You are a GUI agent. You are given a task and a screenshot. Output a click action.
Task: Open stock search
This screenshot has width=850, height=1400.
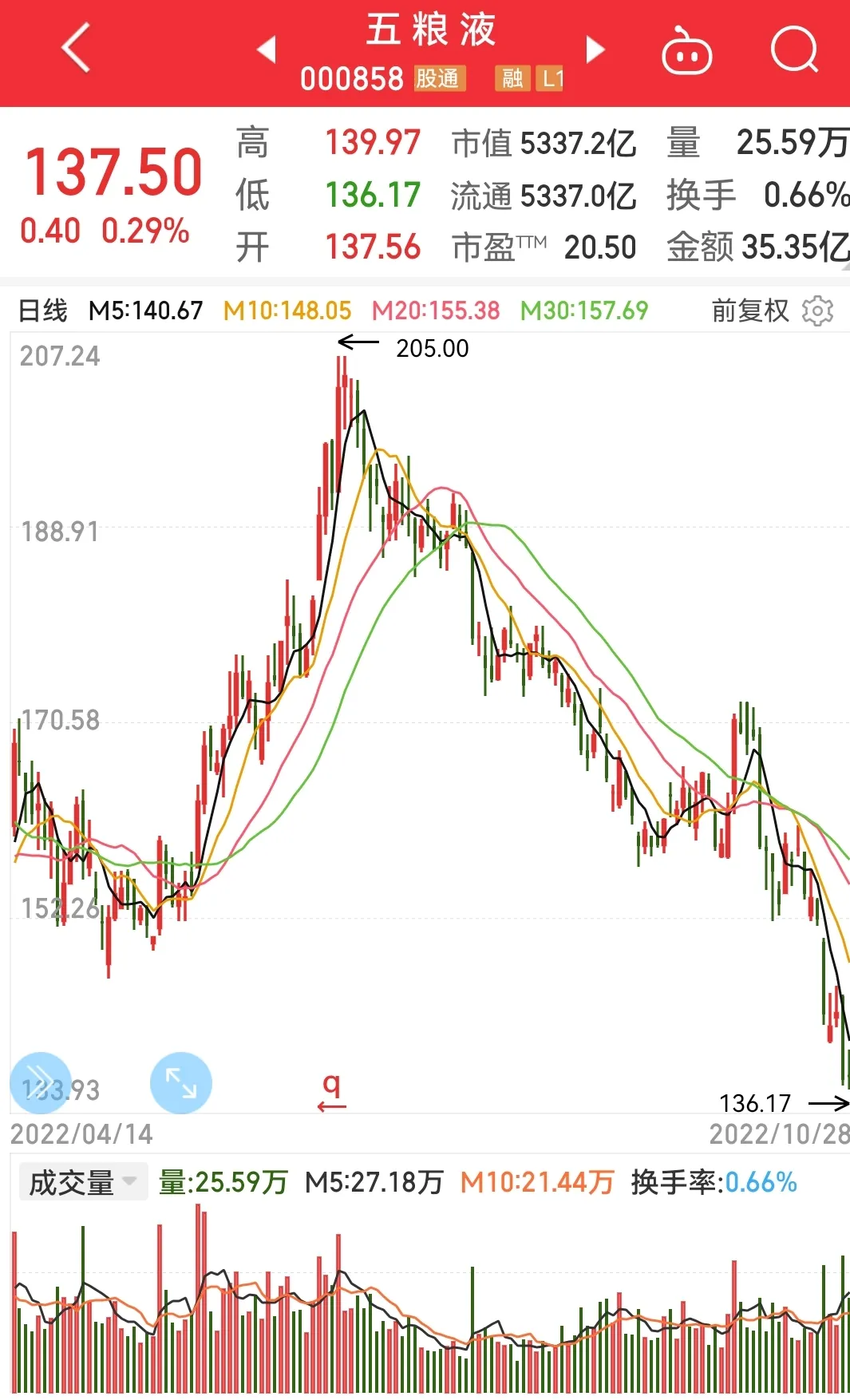[794, 50]
